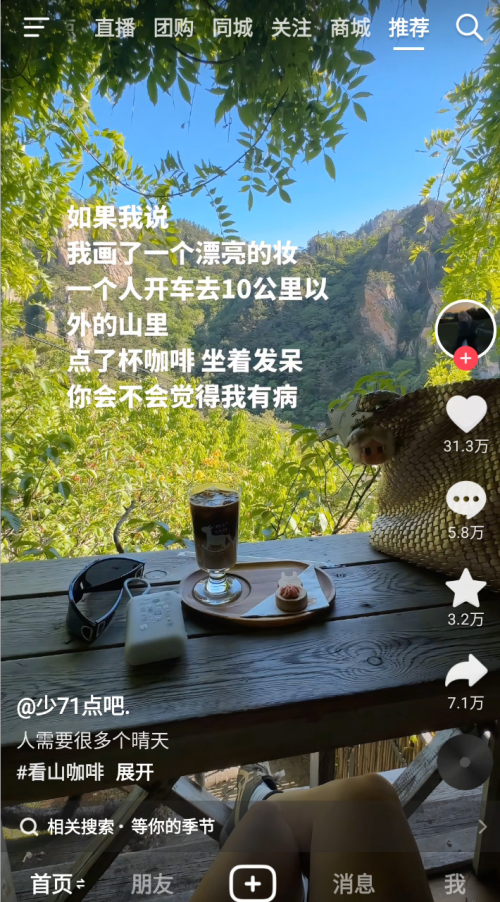Open the hamburger menu at top left
This screenshot has height=902, width=500.
pyautogui.click(x=35, y=27)
